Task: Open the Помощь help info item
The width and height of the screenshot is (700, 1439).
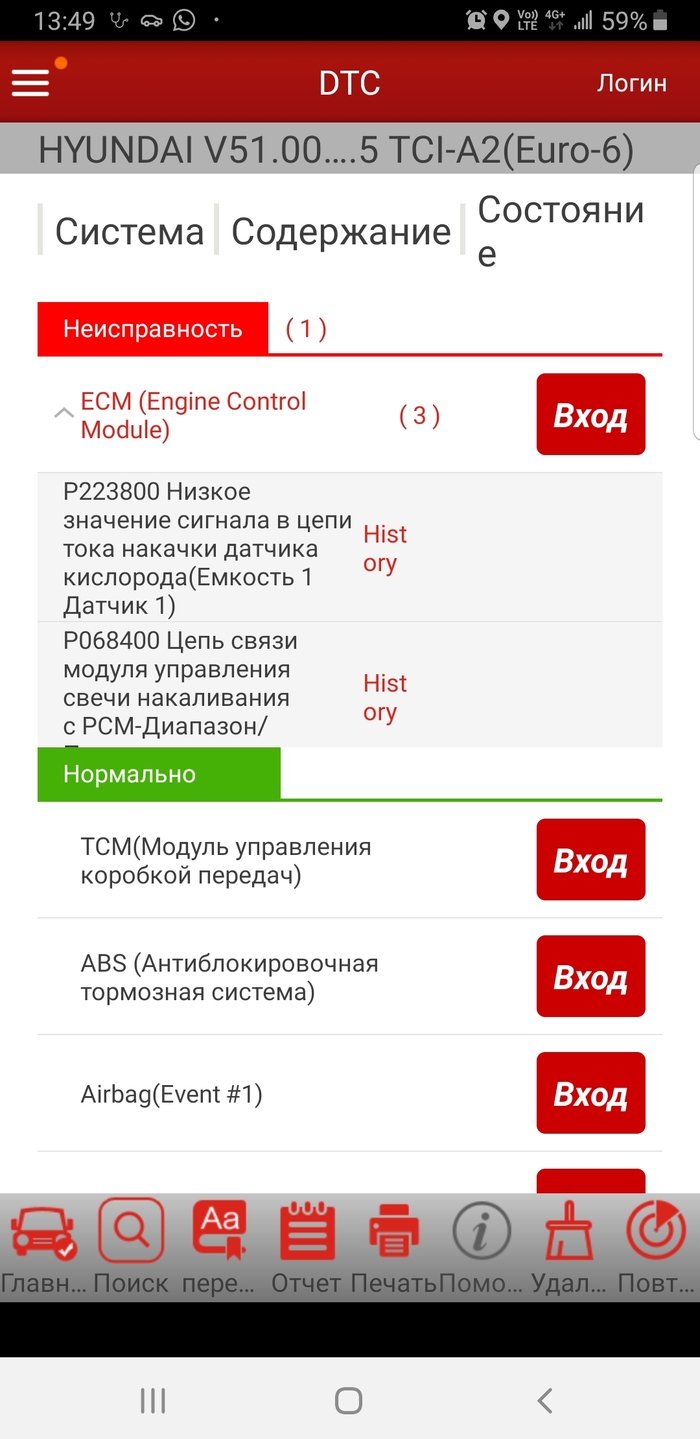Action: [x=480, y=1247]
